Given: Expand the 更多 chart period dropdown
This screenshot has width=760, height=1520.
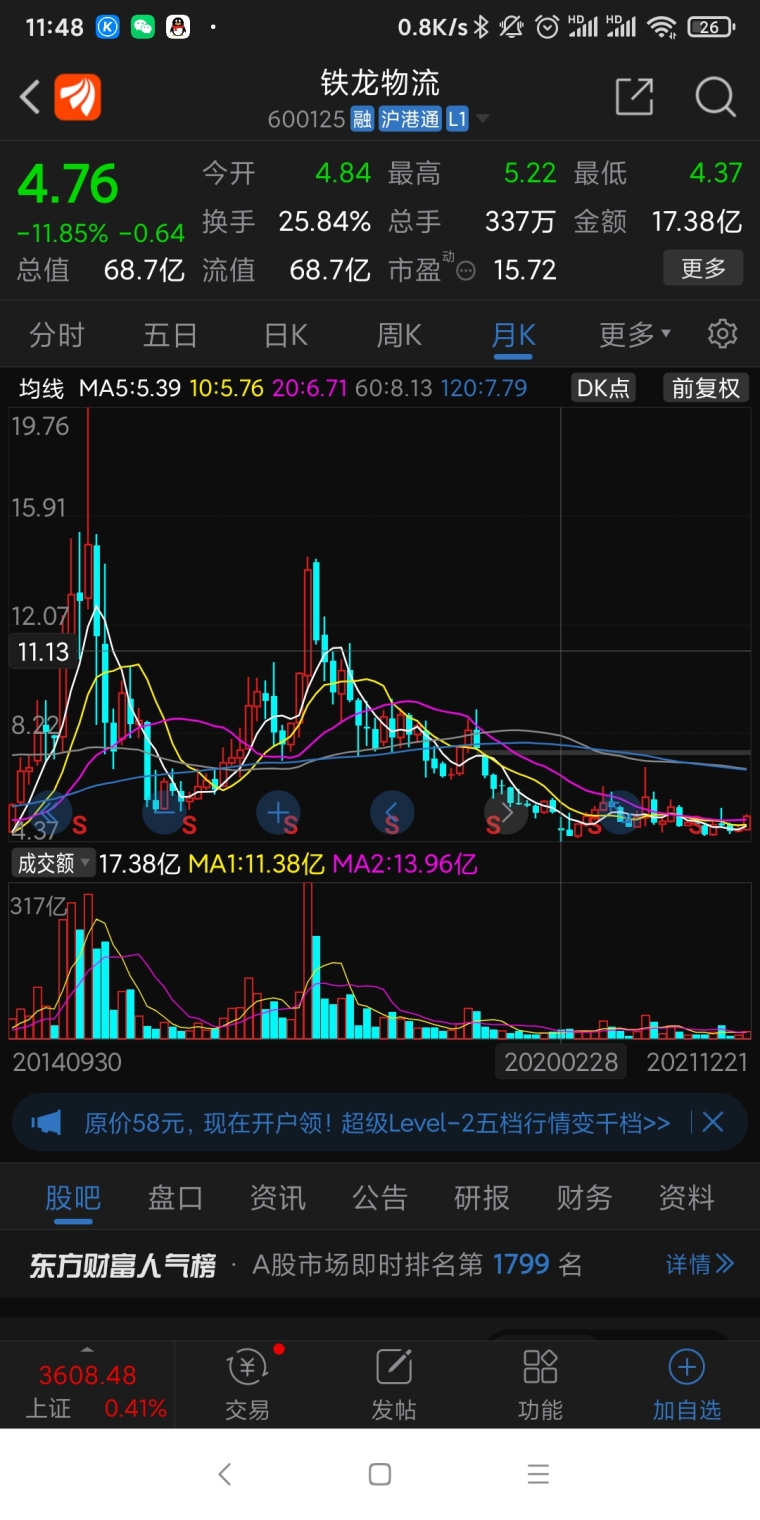Looking at the screenshot, I should pyautogui.click(x=635, y=334).
